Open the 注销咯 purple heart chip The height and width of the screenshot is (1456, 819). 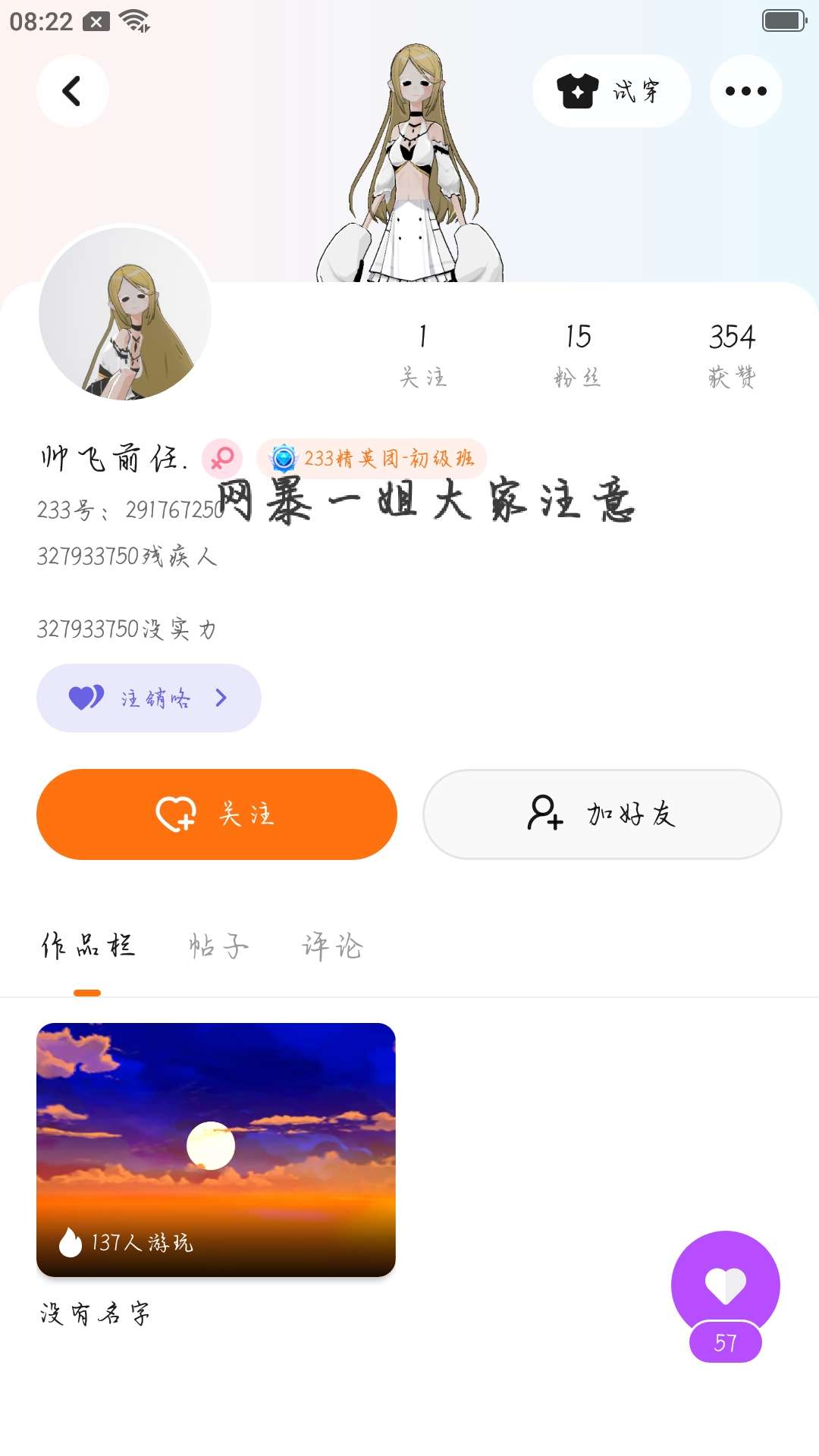tap(149, 698)
